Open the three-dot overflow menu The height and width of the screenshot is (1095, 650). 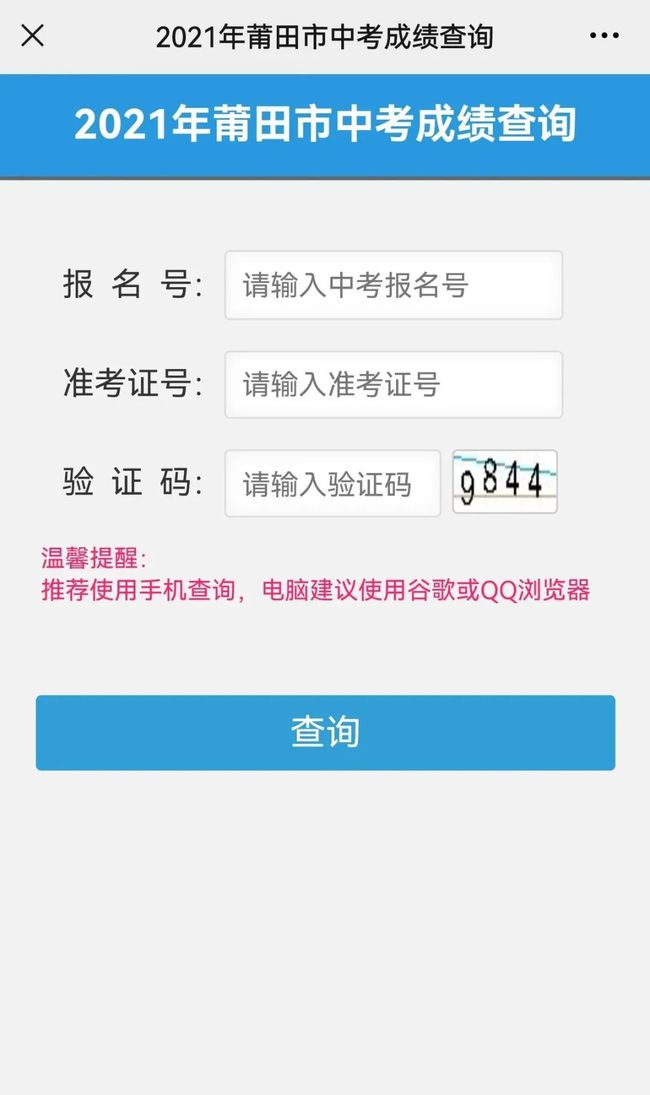point(604,36)
